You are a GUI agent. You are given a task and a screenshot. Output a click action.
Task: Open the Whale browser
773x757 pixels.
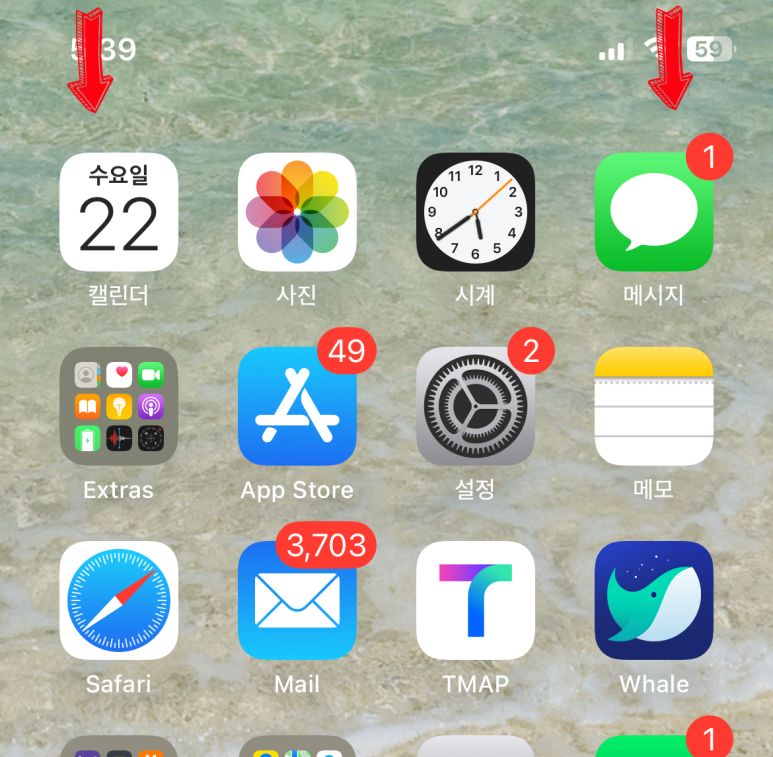point(653,600)
